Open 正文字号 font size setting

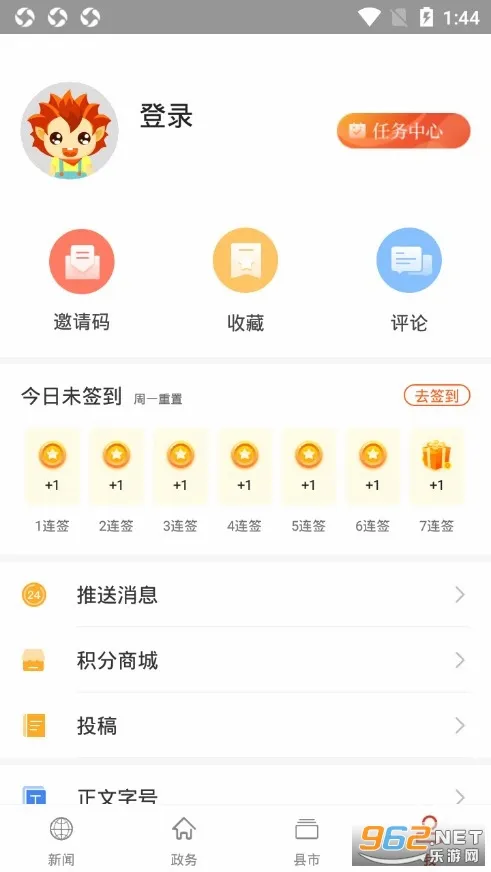pyautogui.click(x=245, y=792)
